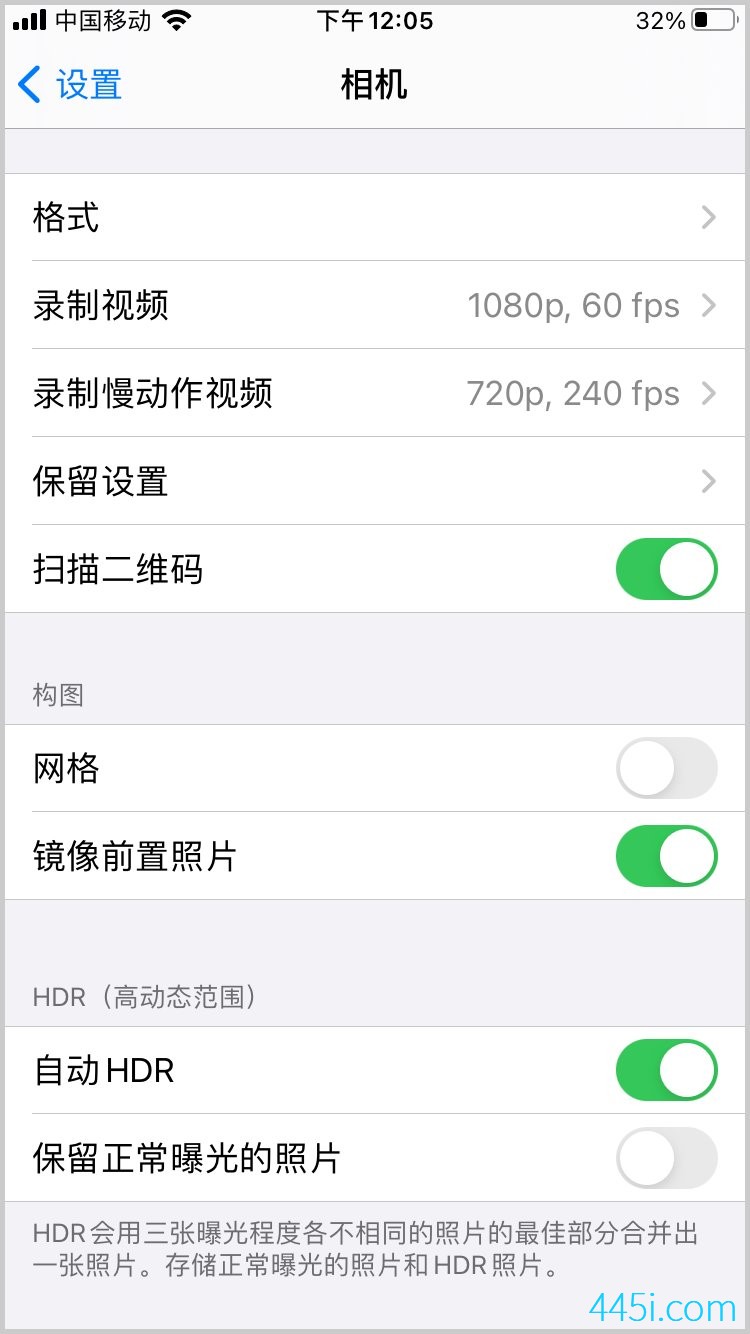Screen dimensions: 750x1334
Task: Open 录制慢动作视频 options
Action: pyautogui.click(x=375, y=393)
